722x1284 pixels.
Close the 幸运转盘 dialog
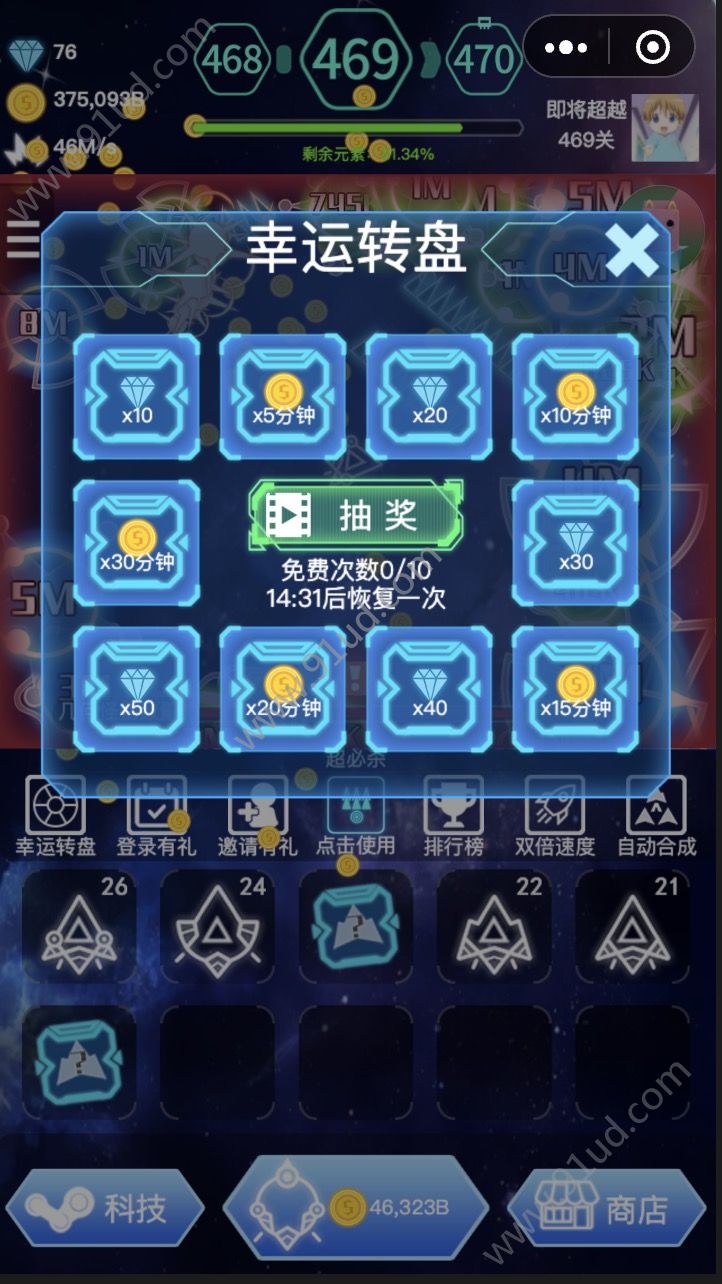point(633,249)
